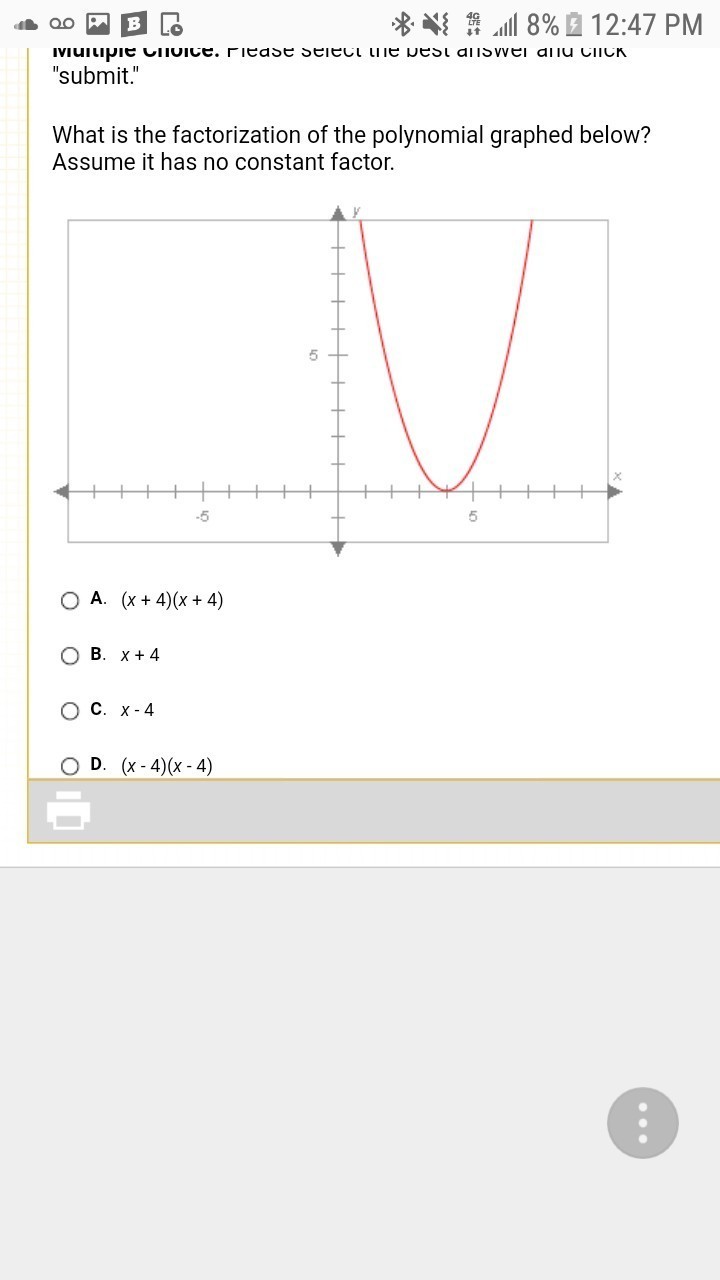
Task: Mark answer D. (x - 4)(x - 4)
Action: click(70, 766)
